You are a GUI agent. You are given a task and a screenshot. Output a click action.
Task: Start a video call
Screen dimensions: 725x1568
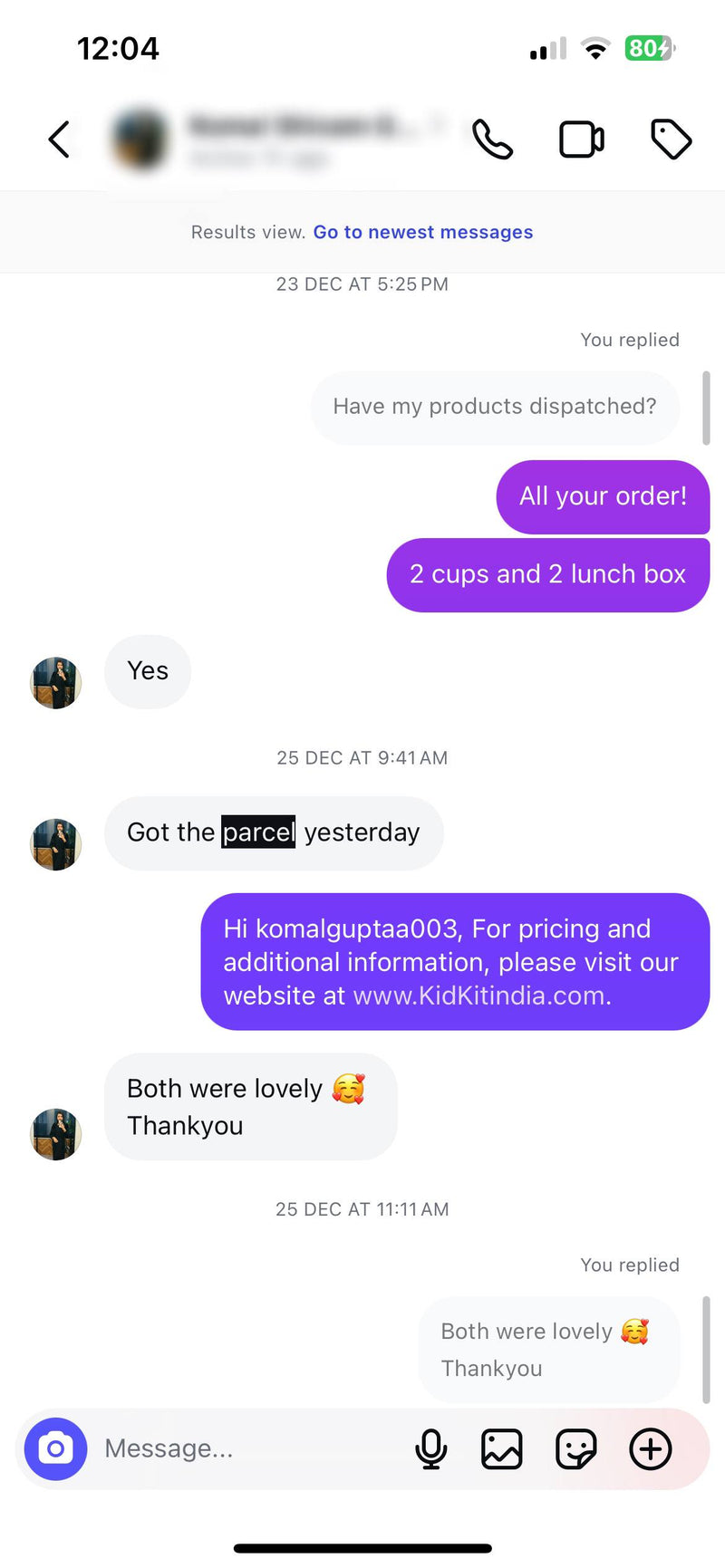[581, 139]
